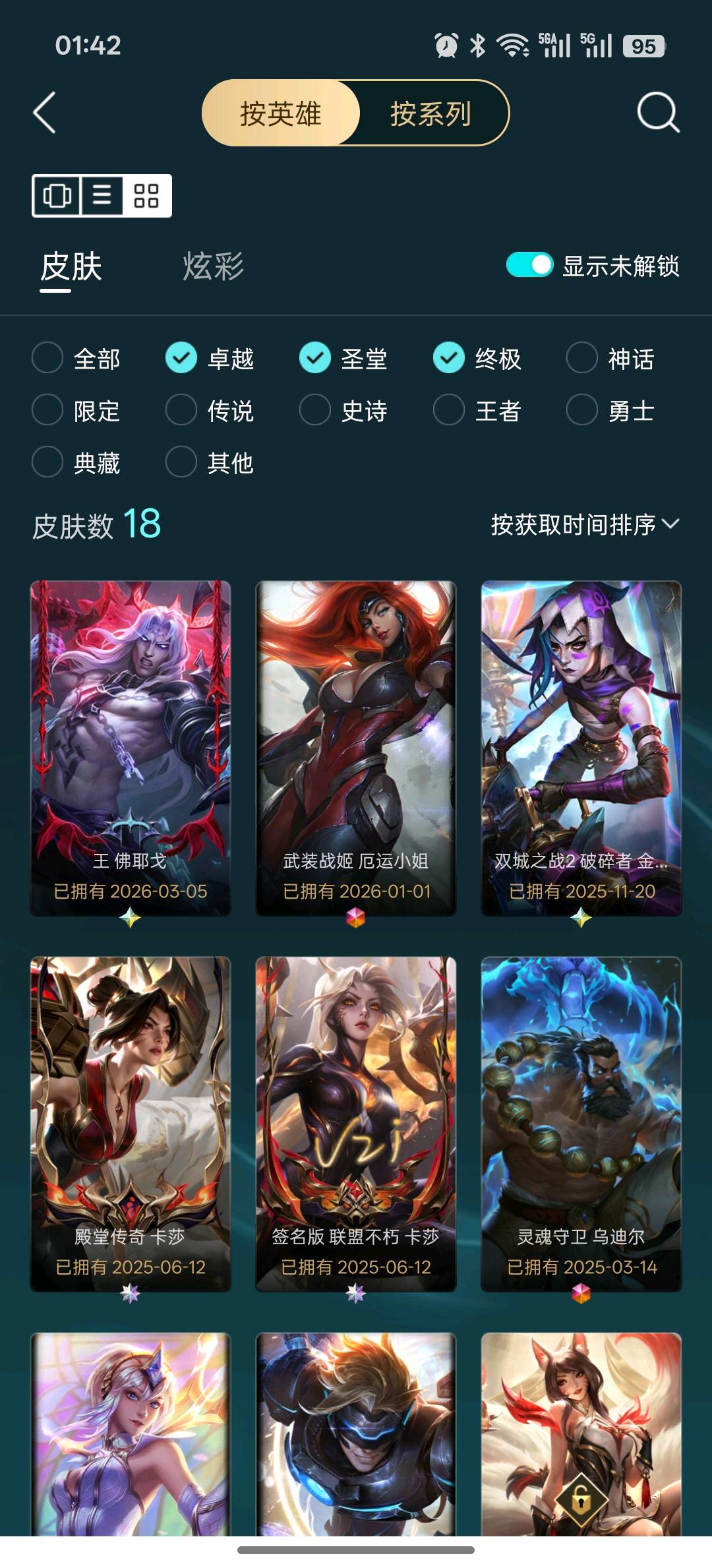Check the 史诗 filter
Image resolution: width=712 pixels, height=1568 pixels.
(x=315, y=410)
